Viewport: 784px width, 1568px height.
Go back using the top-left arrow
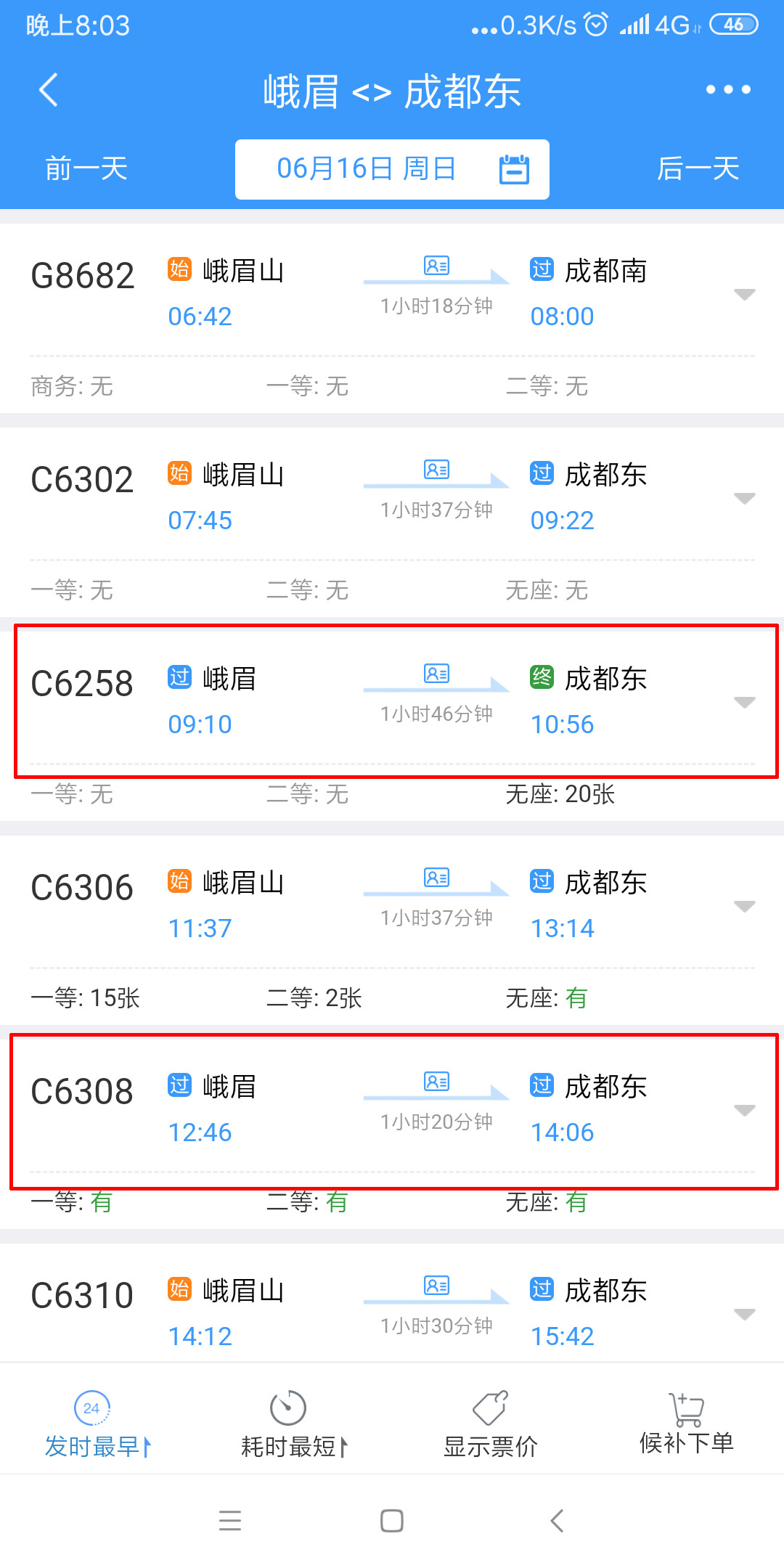49,91
